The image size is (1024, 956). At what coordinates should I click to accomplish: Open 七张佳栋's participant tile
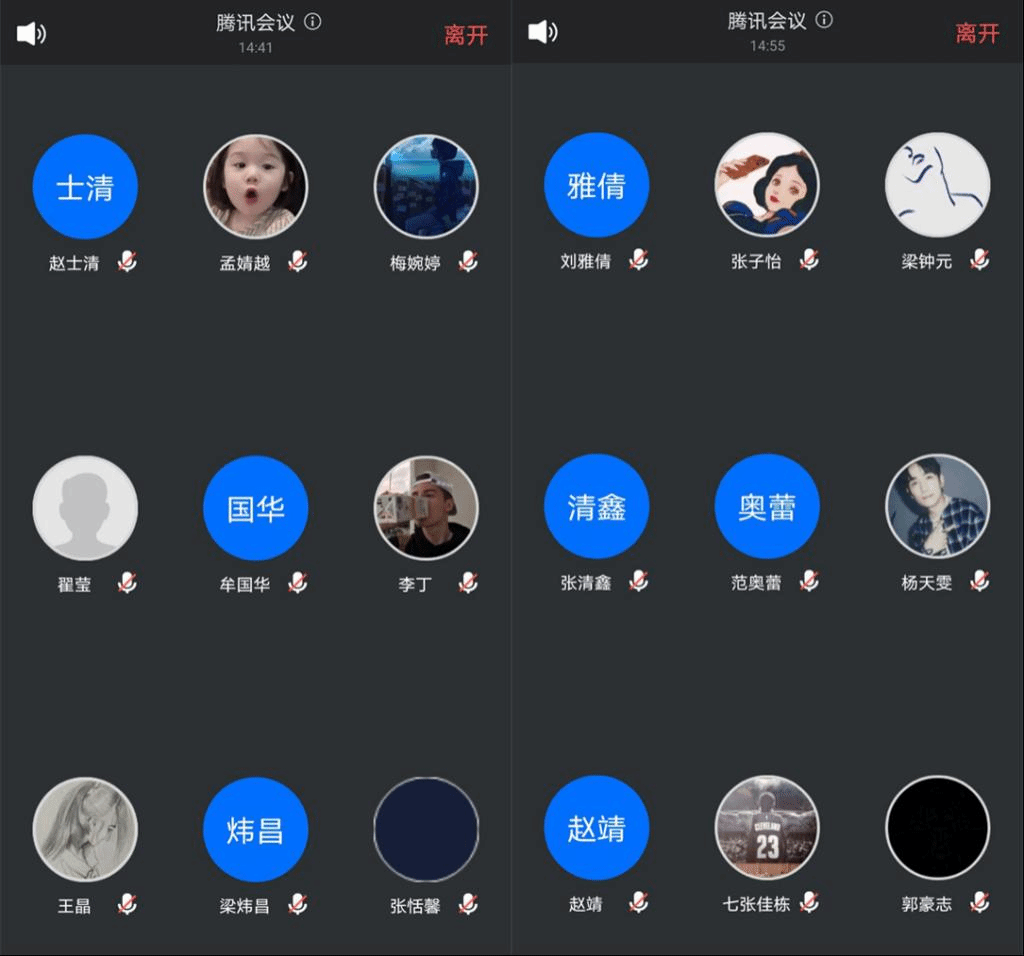pyautogui.click(x=767, y=829)
